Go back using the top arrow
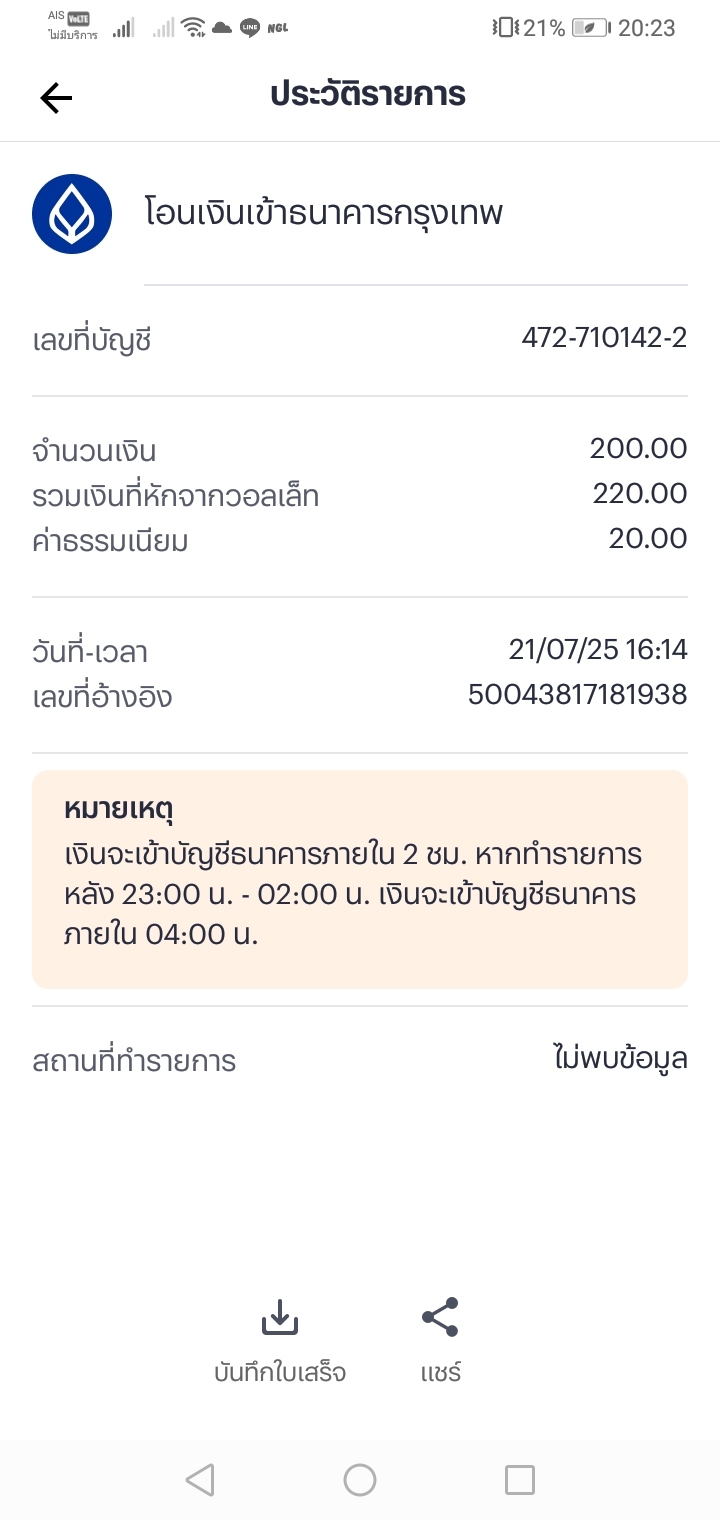The height and width of the screenshot is (1520, 720). coord(56,97)
